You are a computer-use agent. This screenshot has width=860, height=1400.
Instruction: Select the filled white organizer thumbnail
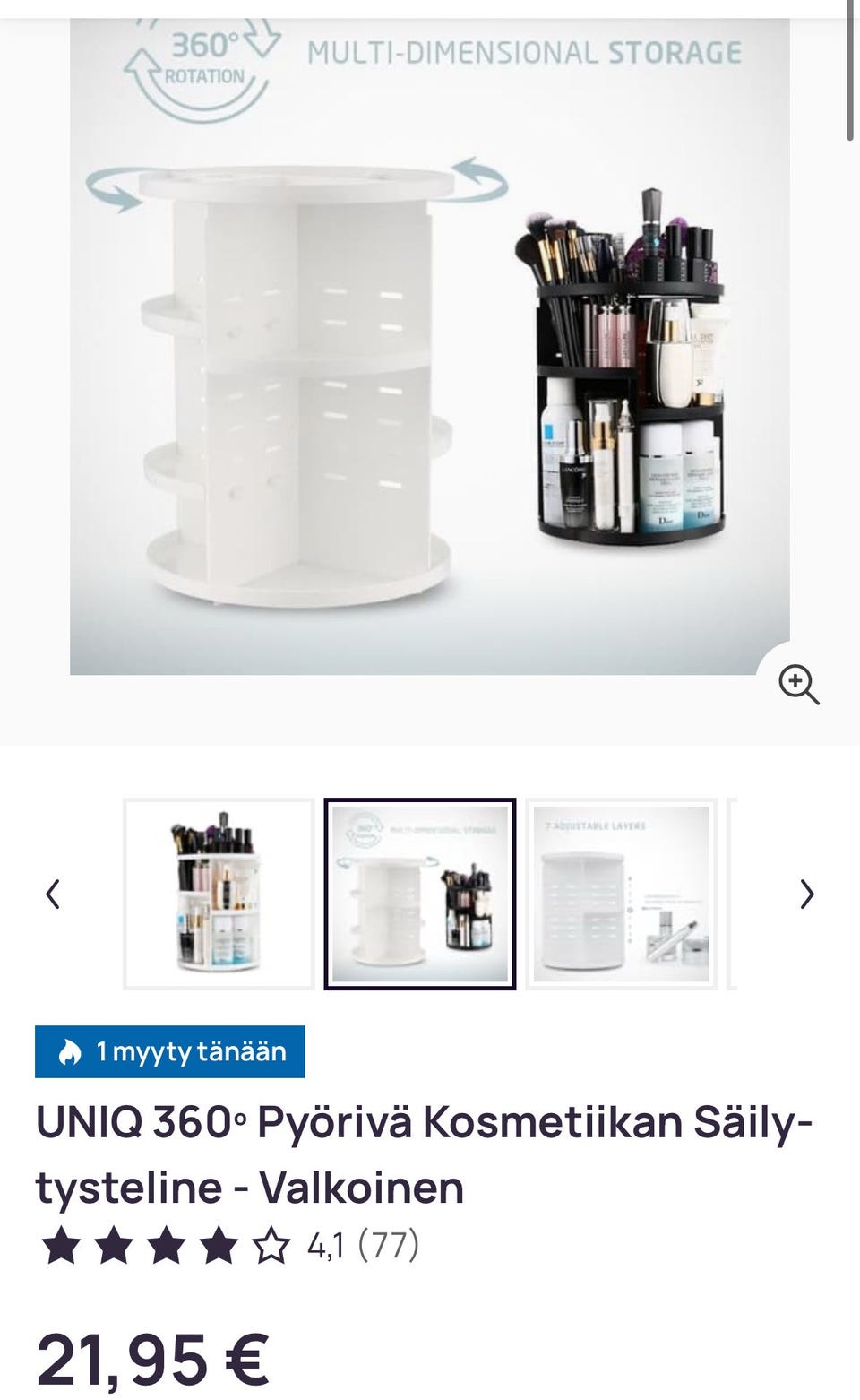tap(219, 894)
